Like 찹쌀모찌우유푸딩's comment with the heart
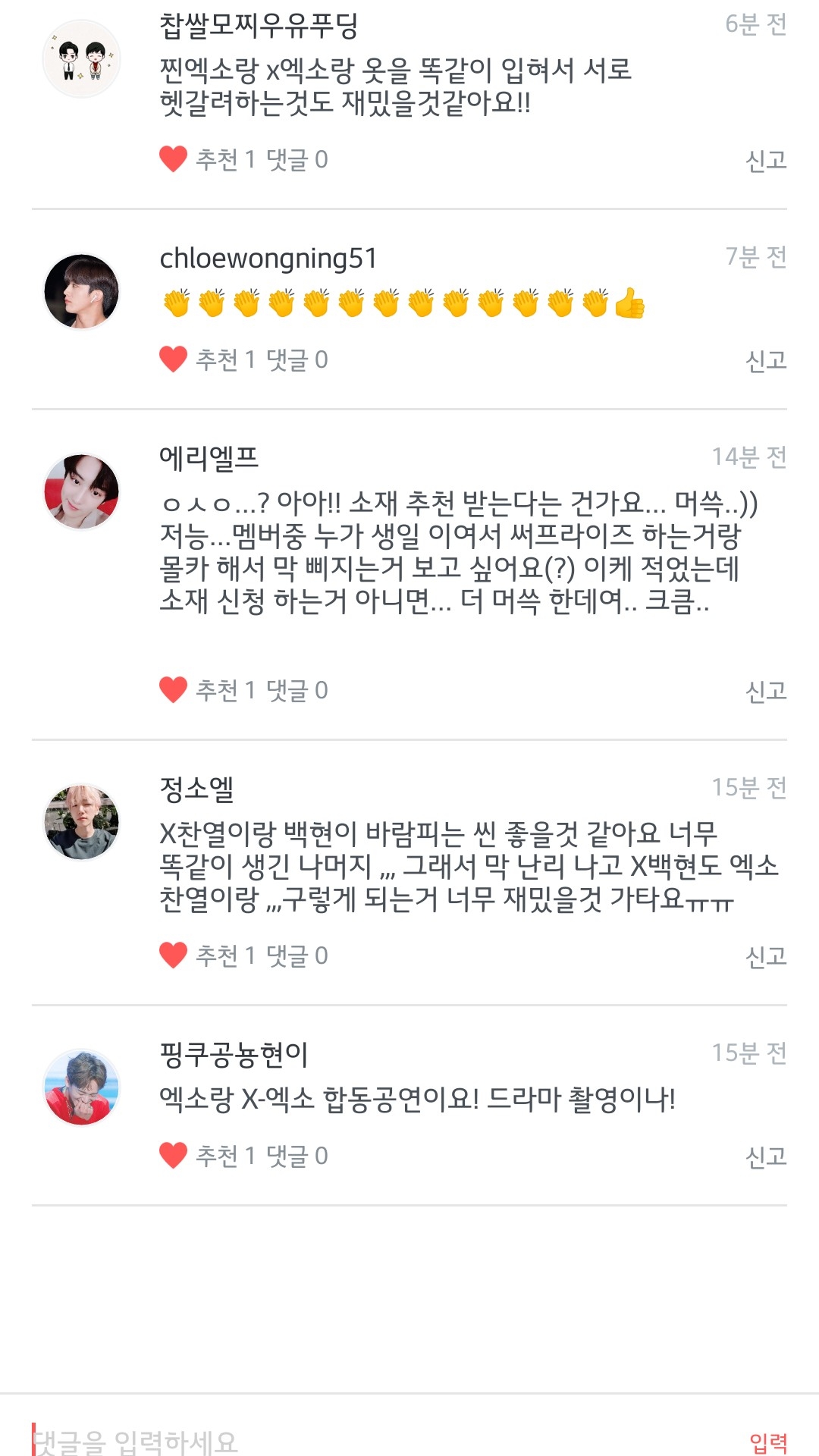The width and height of the screenshot is (819, 1456). pos(173,159)
